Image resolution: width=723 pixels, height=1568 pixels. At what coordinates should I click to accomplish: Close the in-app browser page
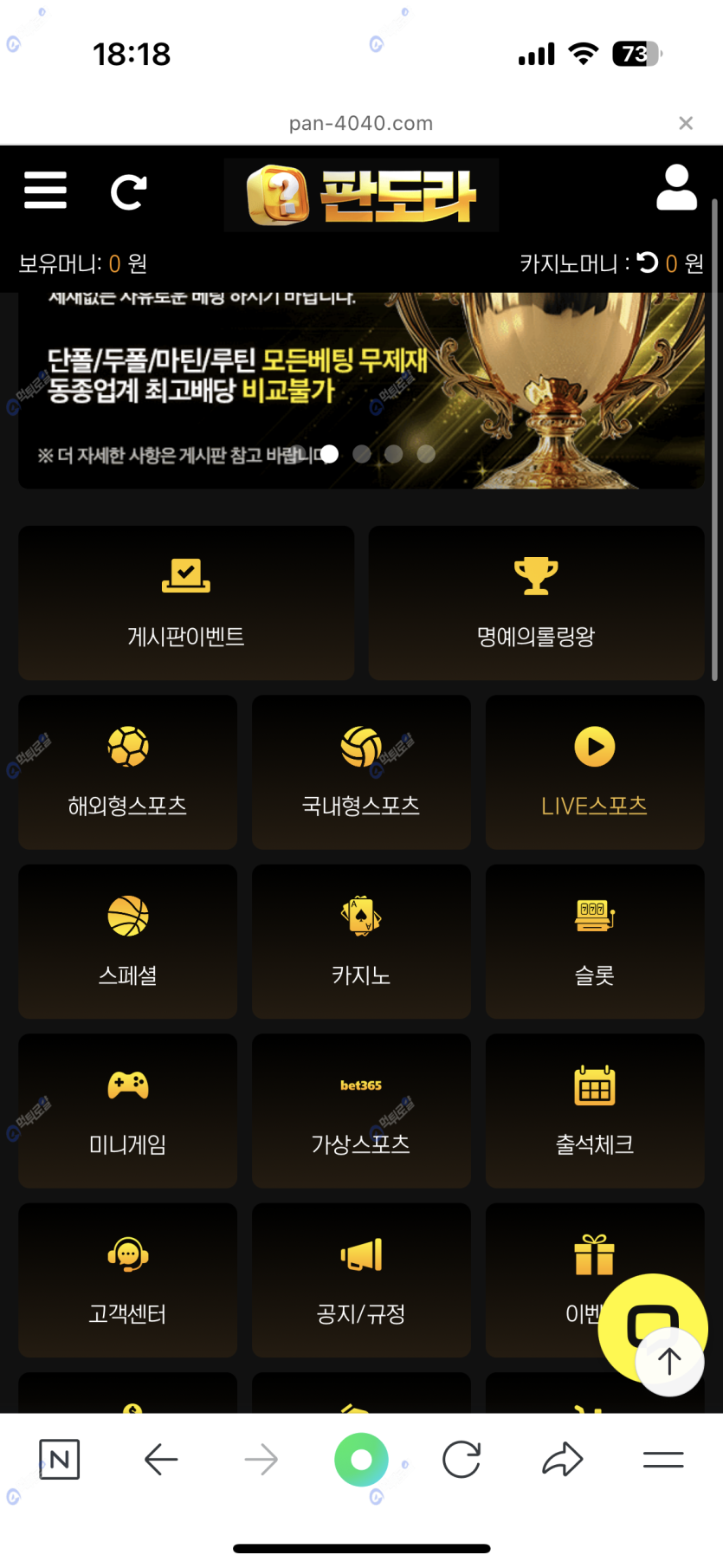click(686, 123)
